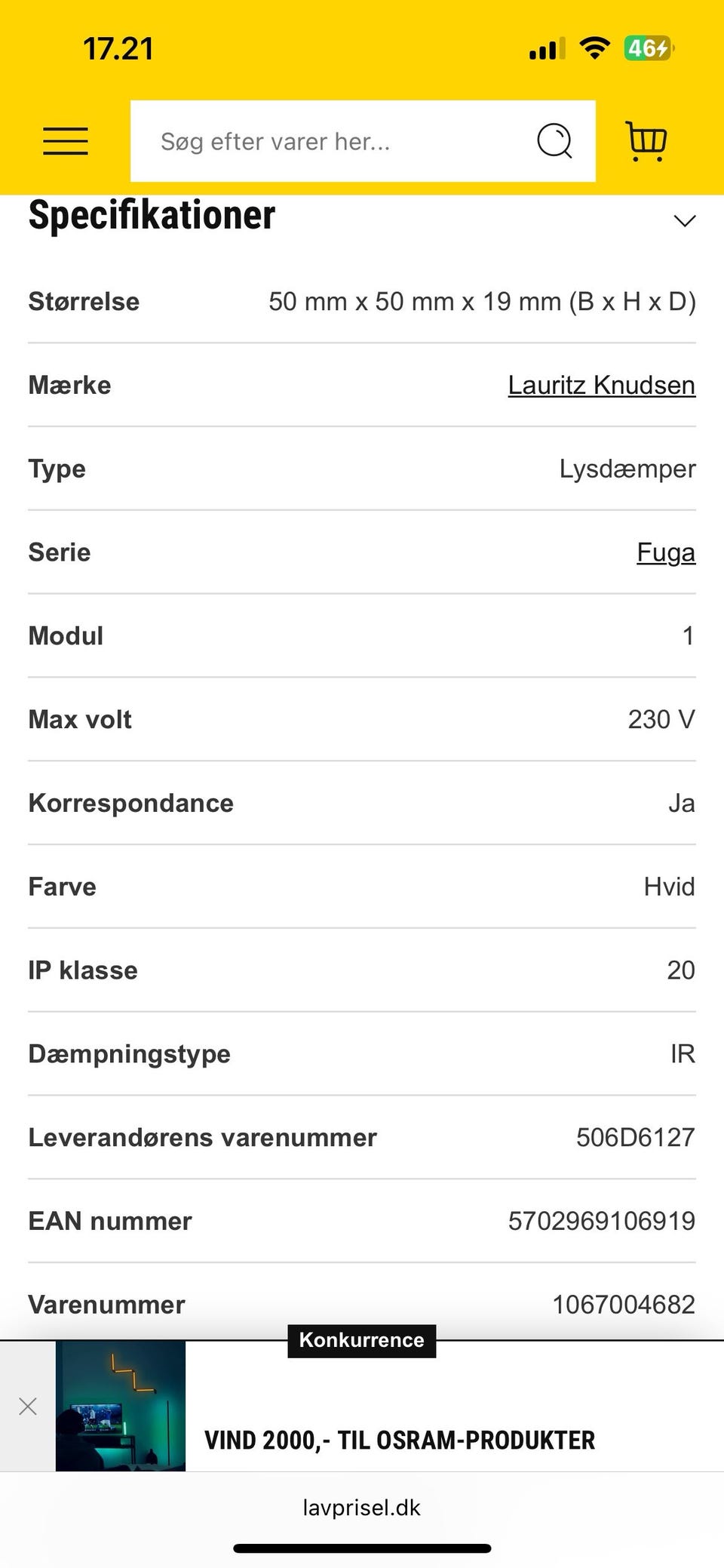Open the Osram competition banner
This screenshot has width=724, height=1568.
click(x=400, y=1439)
